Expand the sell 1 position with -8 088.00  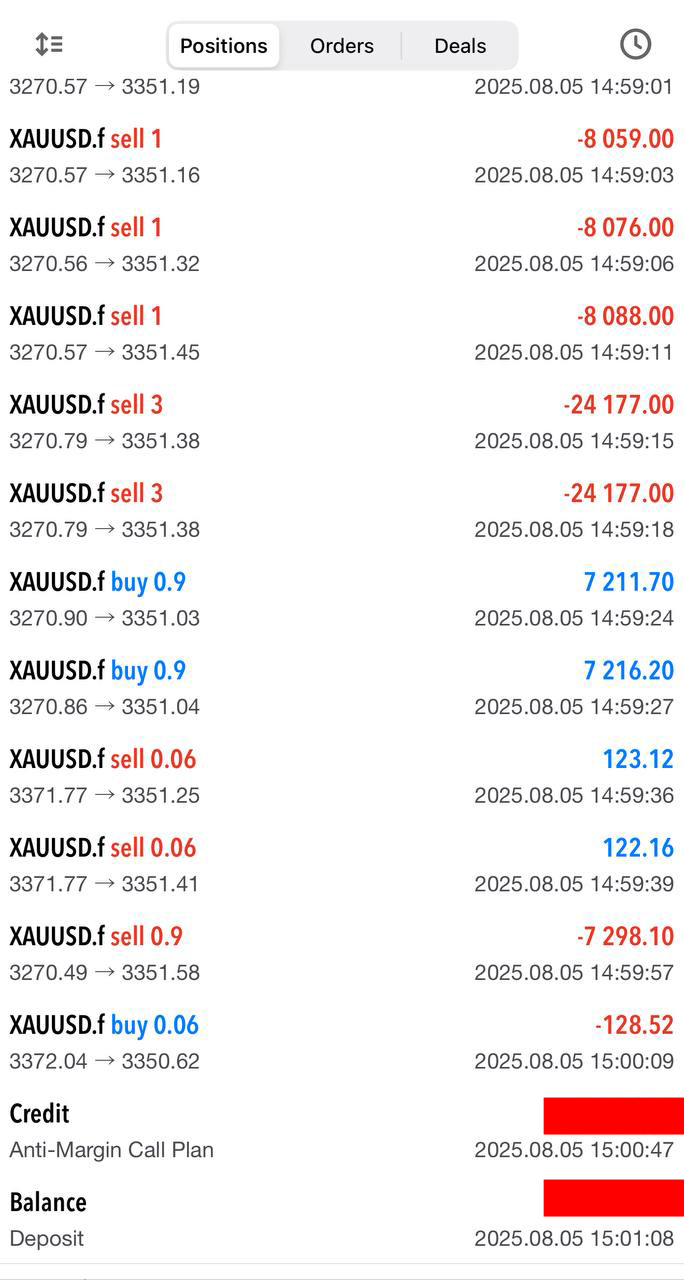point(342,333)
